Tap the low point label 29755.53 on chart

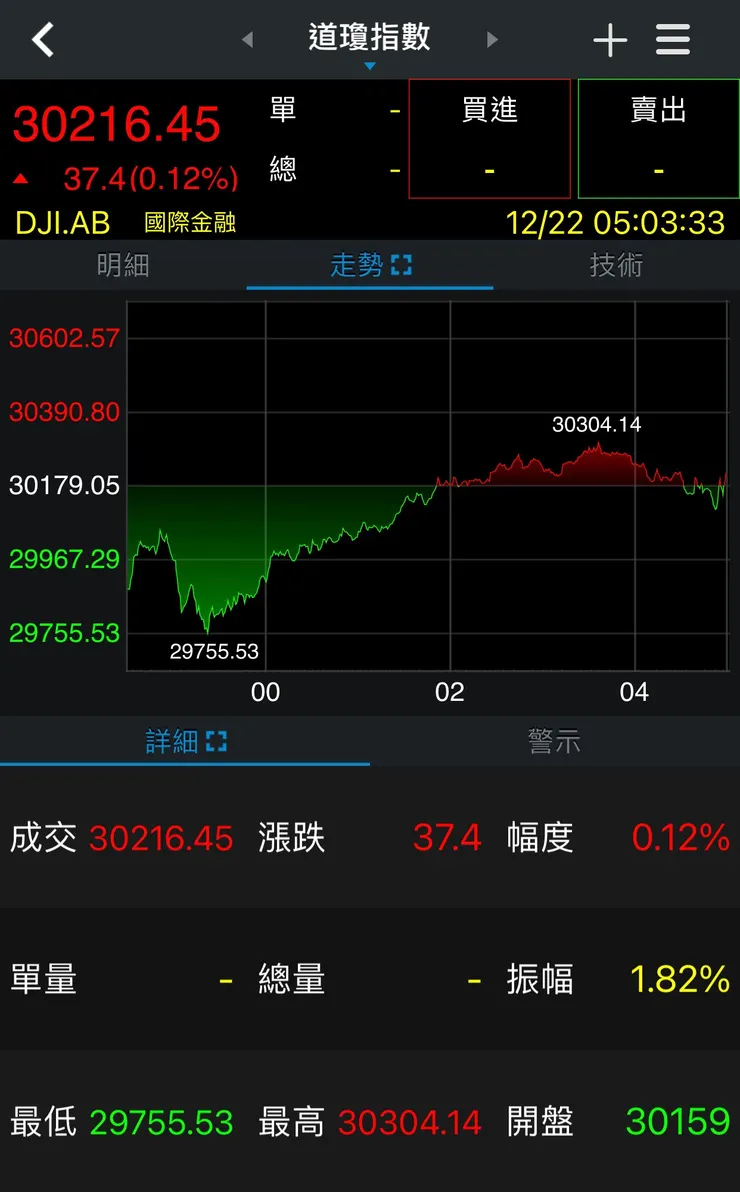coord(215,651)
